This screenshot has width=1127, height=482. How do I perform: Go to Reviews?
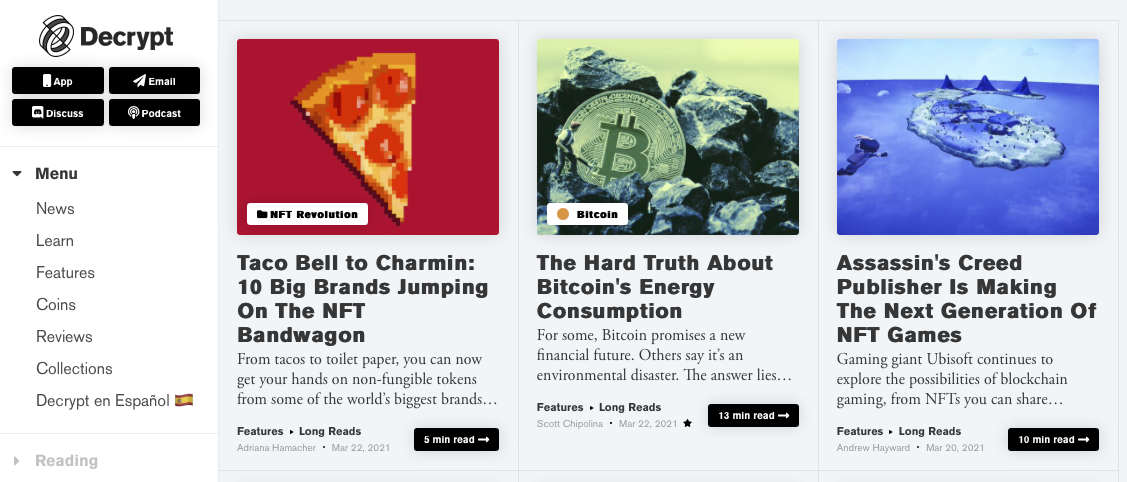64,337
